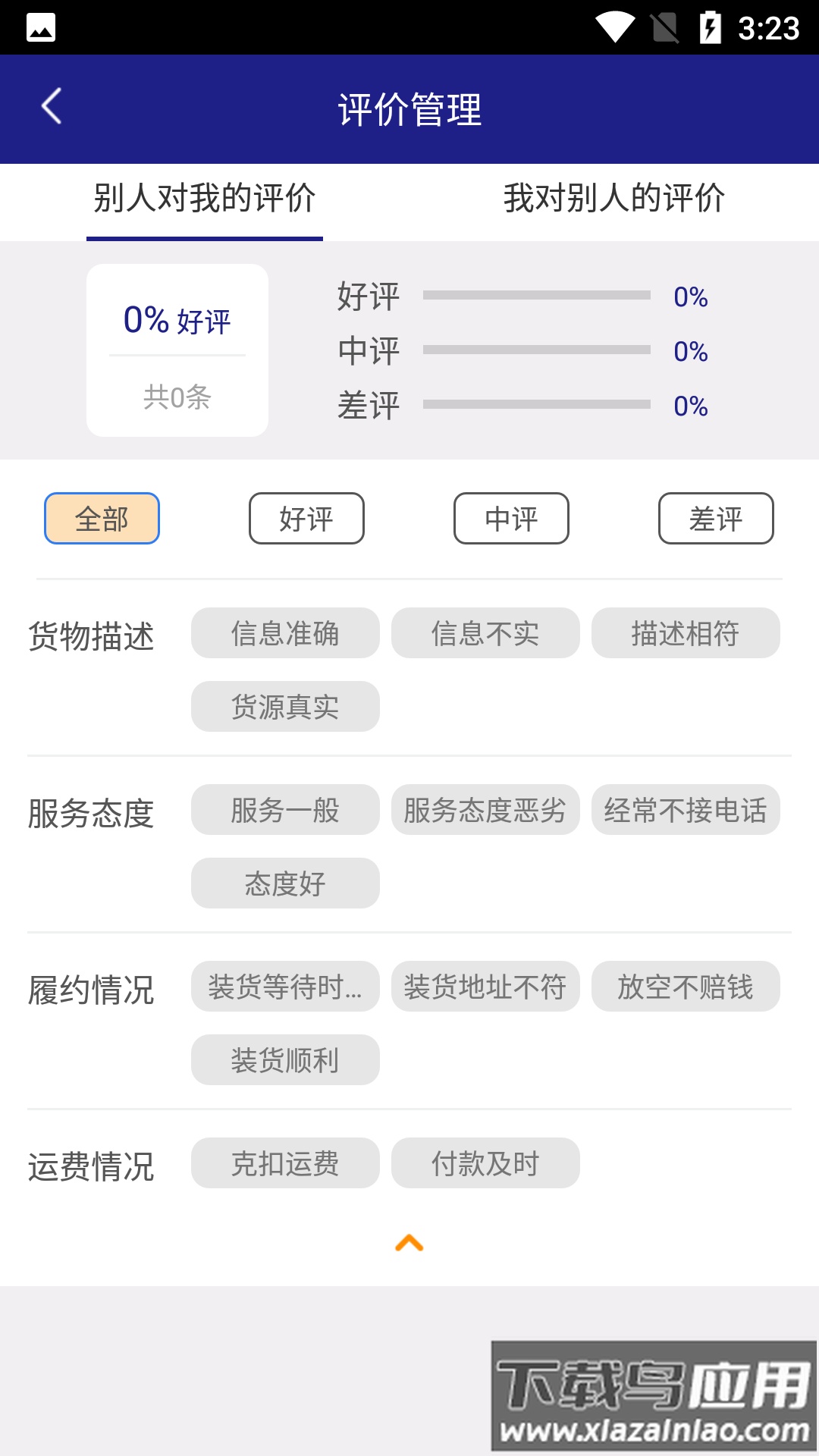The image size is (819, 1456).
Task: Toggle the 经常不接电话 tag
Action: pyautogui.click(x=686, y=810)
